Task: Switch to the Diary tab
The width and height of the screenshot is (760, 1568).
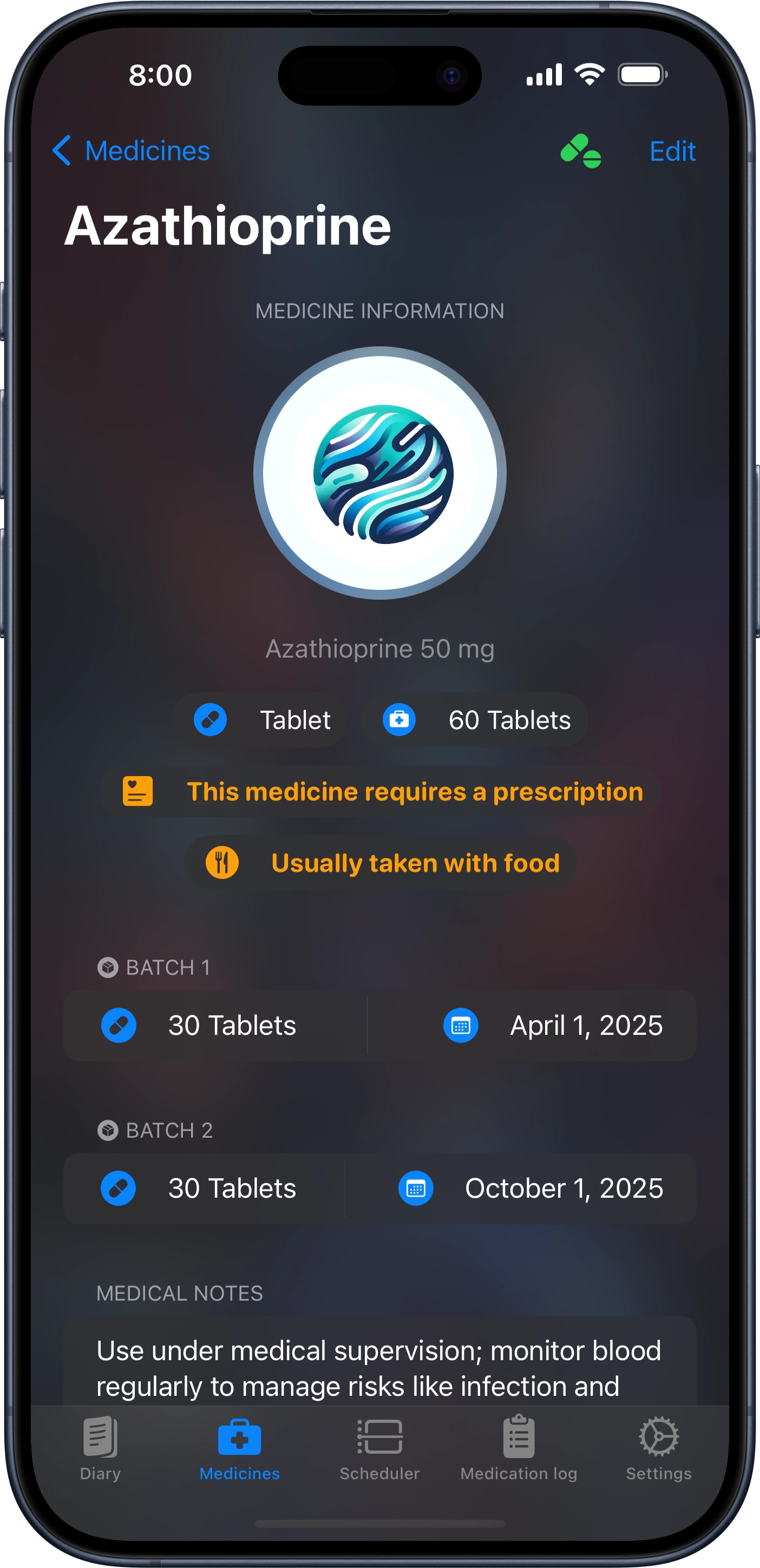Action: click(101, 1449)
